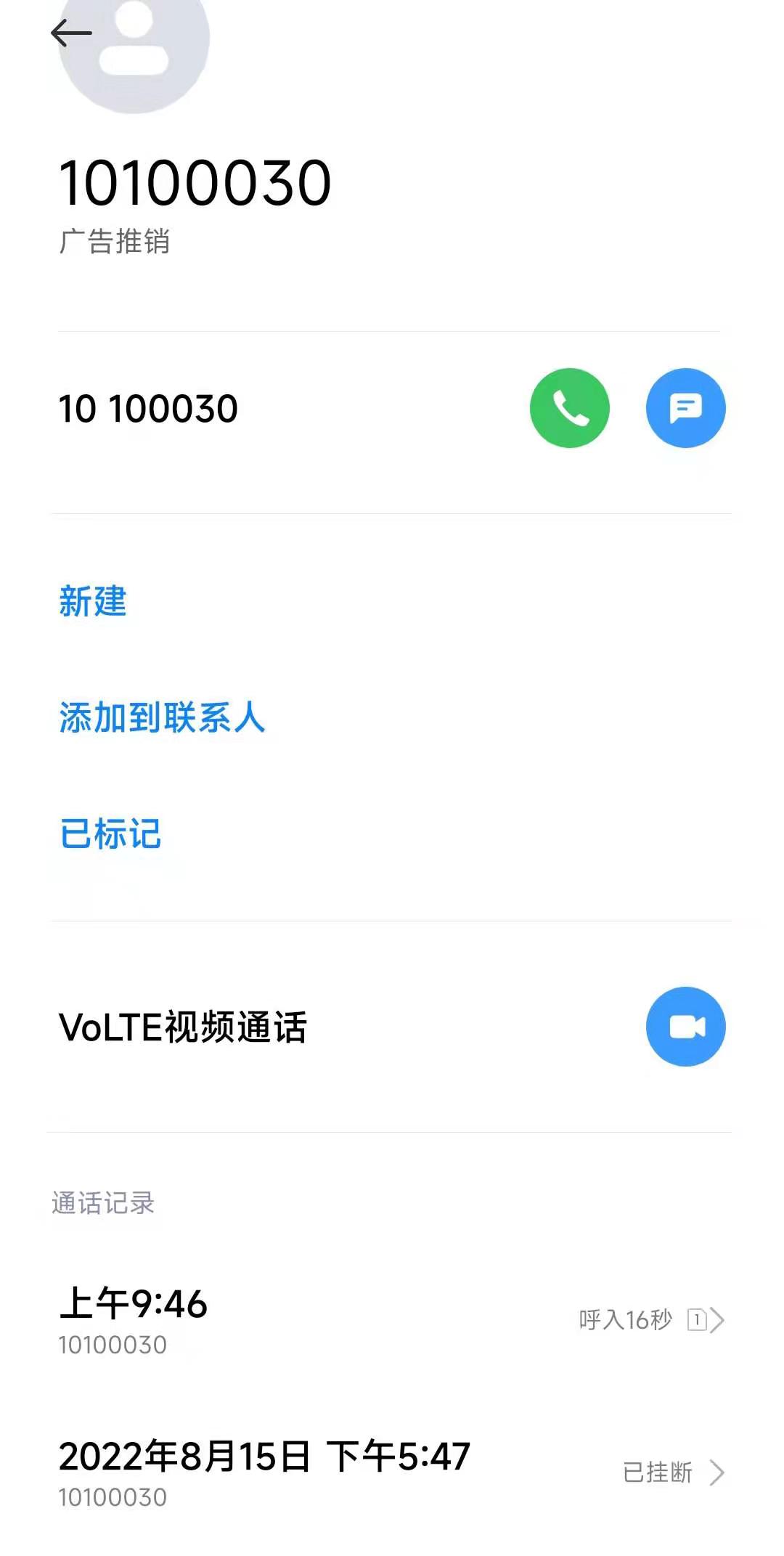
Task: Send a message to 10 100030
Action: point(686,408)
